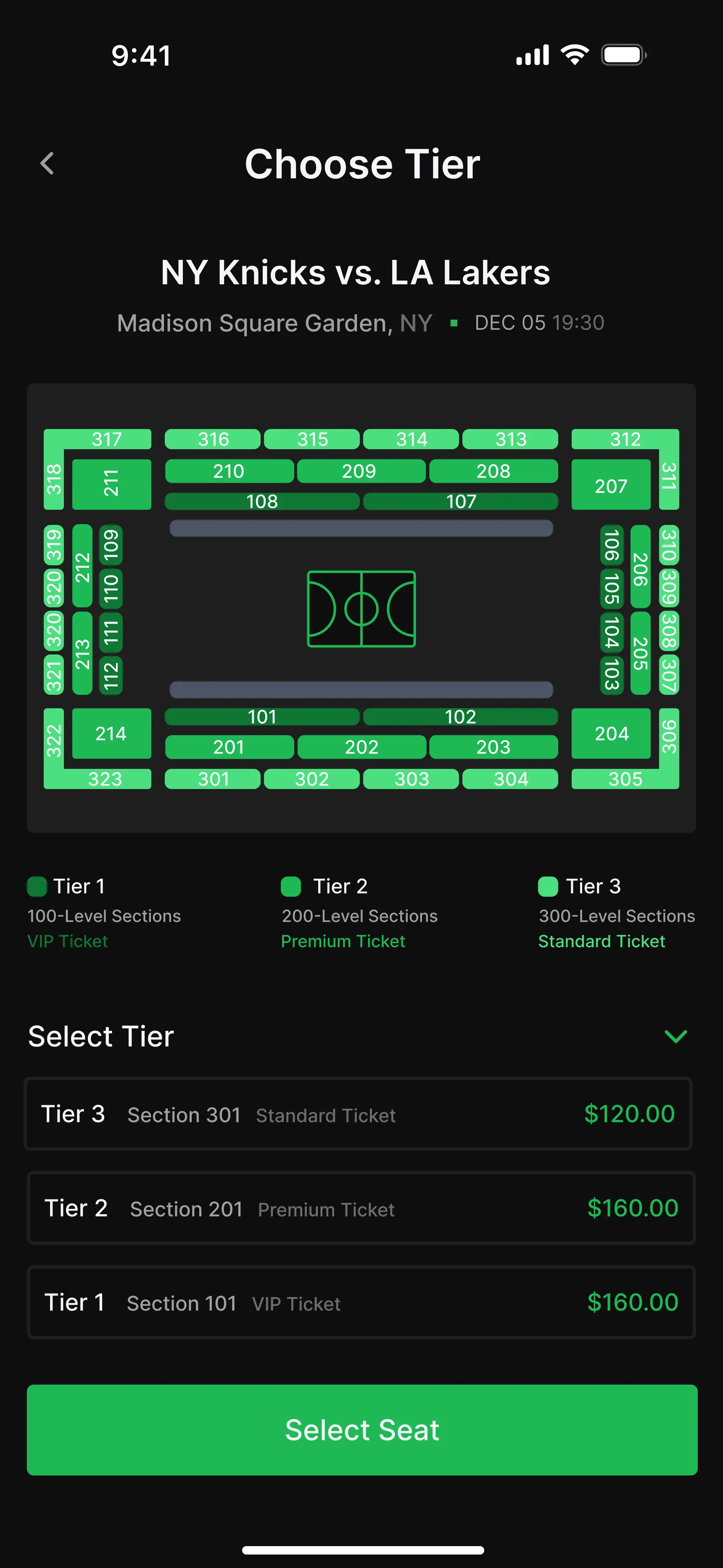
Task: Select section 204 on the seat map
Action: [610, 734]
